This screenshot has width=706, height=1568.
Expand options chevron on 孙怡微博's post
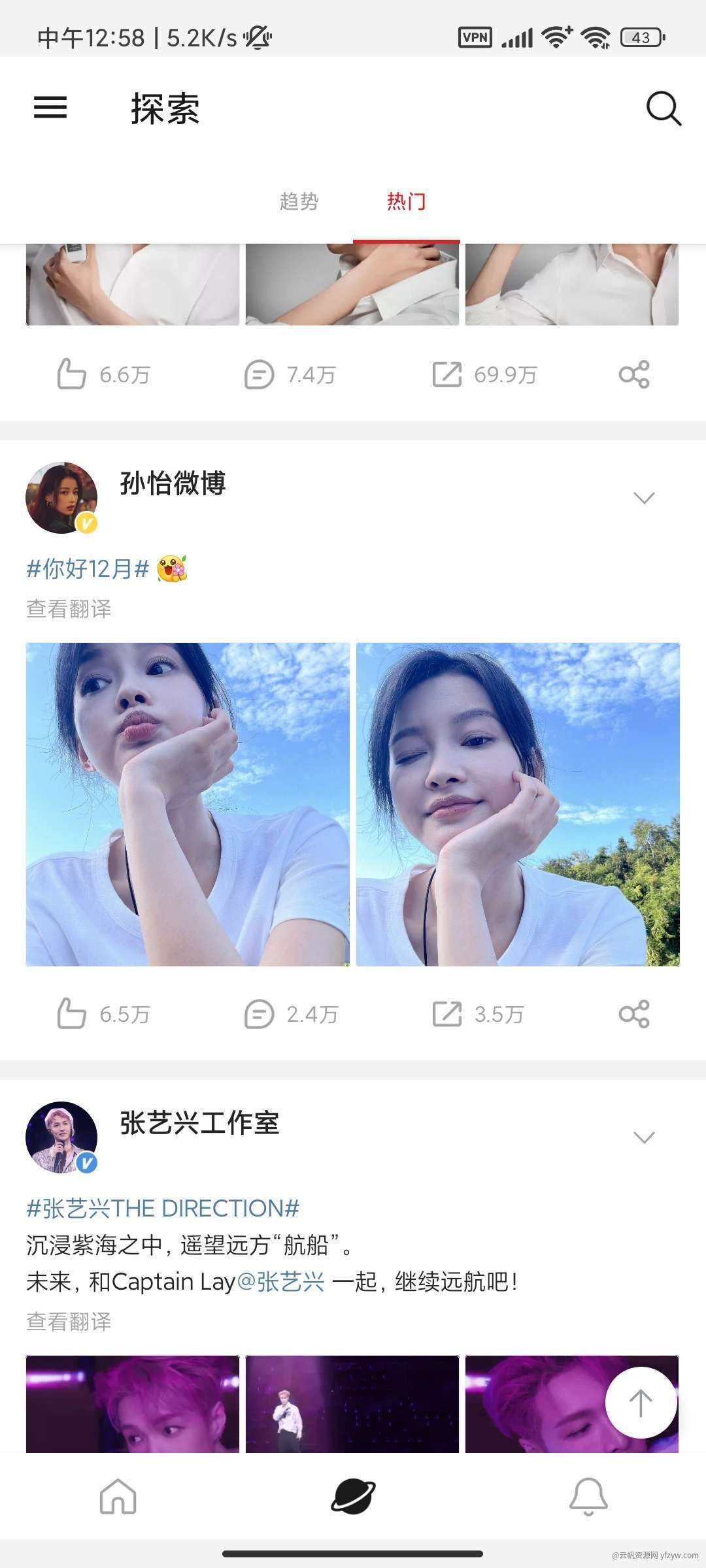644,498
